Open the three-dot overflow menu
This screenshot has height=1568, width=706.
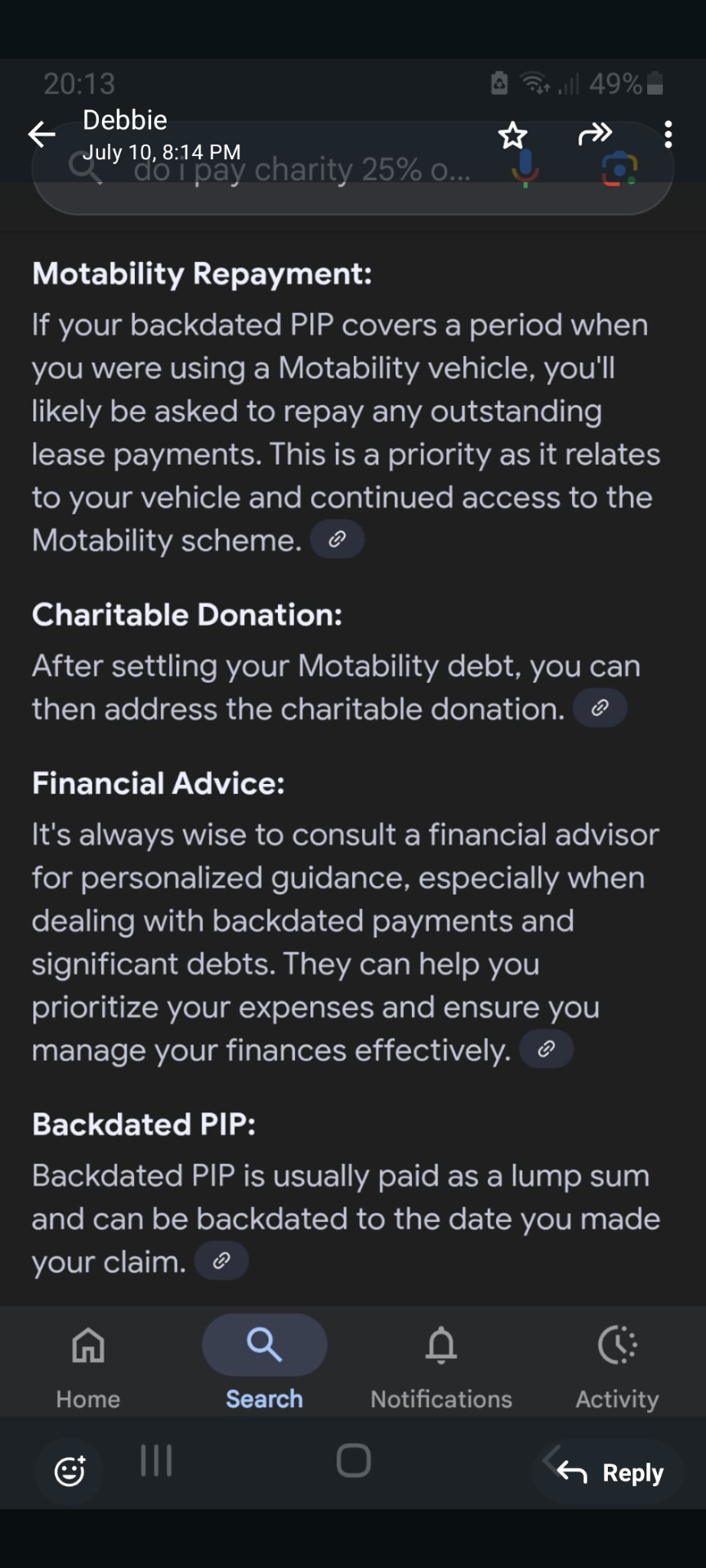668,134
